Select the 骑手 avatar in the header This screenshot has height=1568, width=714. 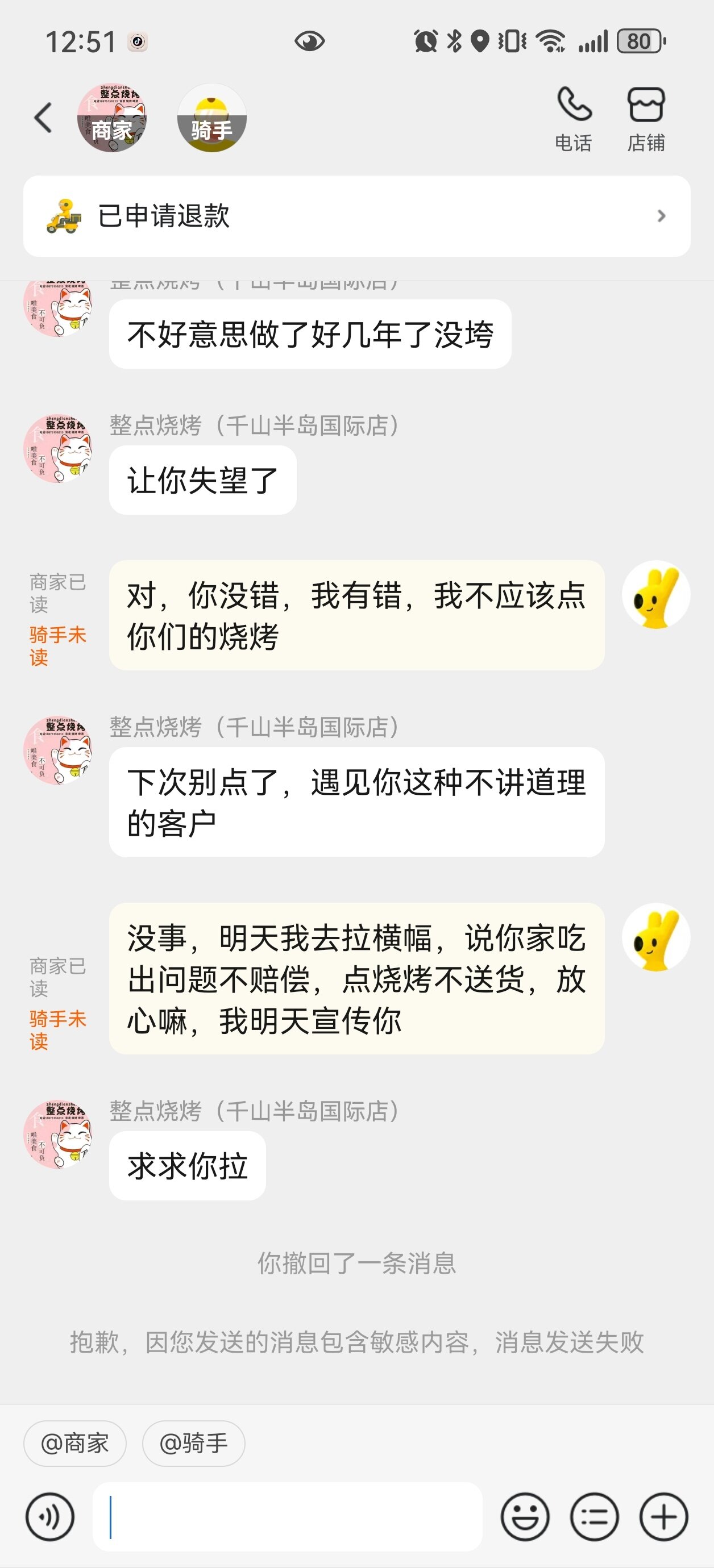point(211,118)
